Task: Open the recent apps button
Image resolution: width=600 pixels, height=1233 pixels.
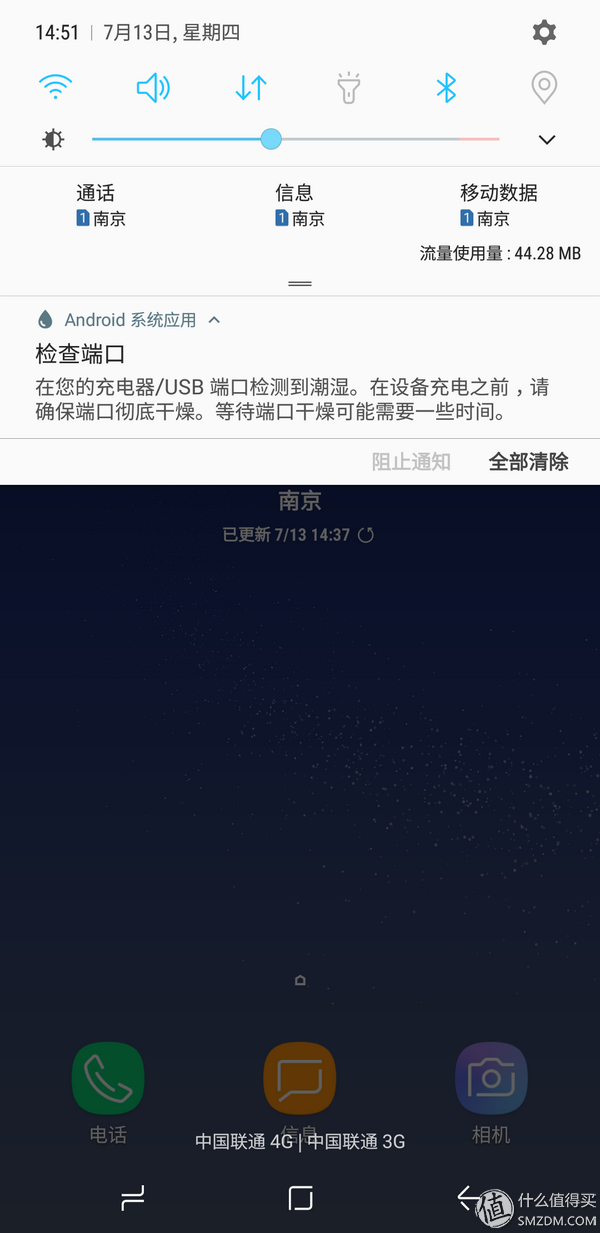Action: click(x=133, y=1197)
